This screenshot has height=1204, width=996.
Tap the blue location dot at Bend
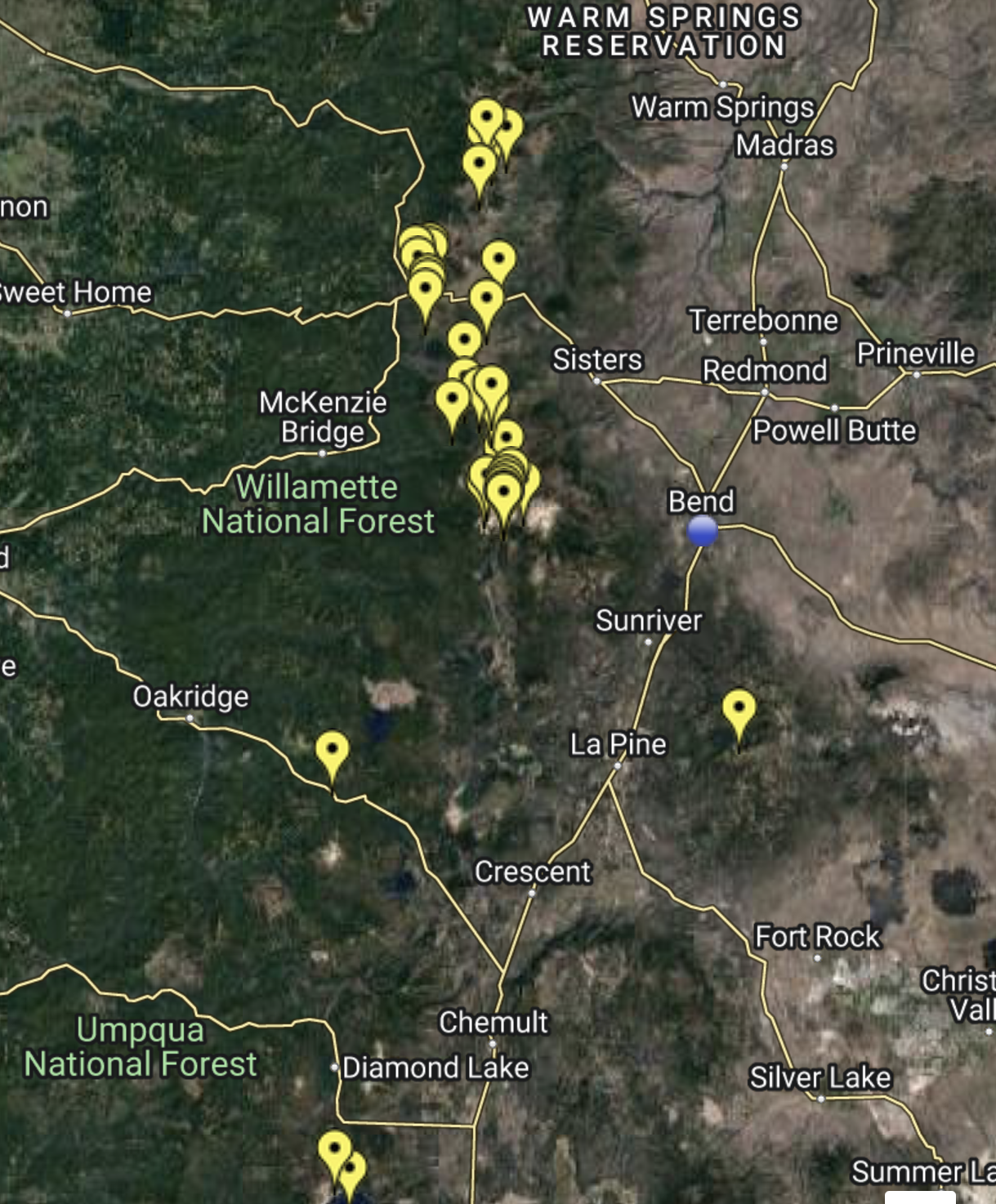click(x=703, y=531)
